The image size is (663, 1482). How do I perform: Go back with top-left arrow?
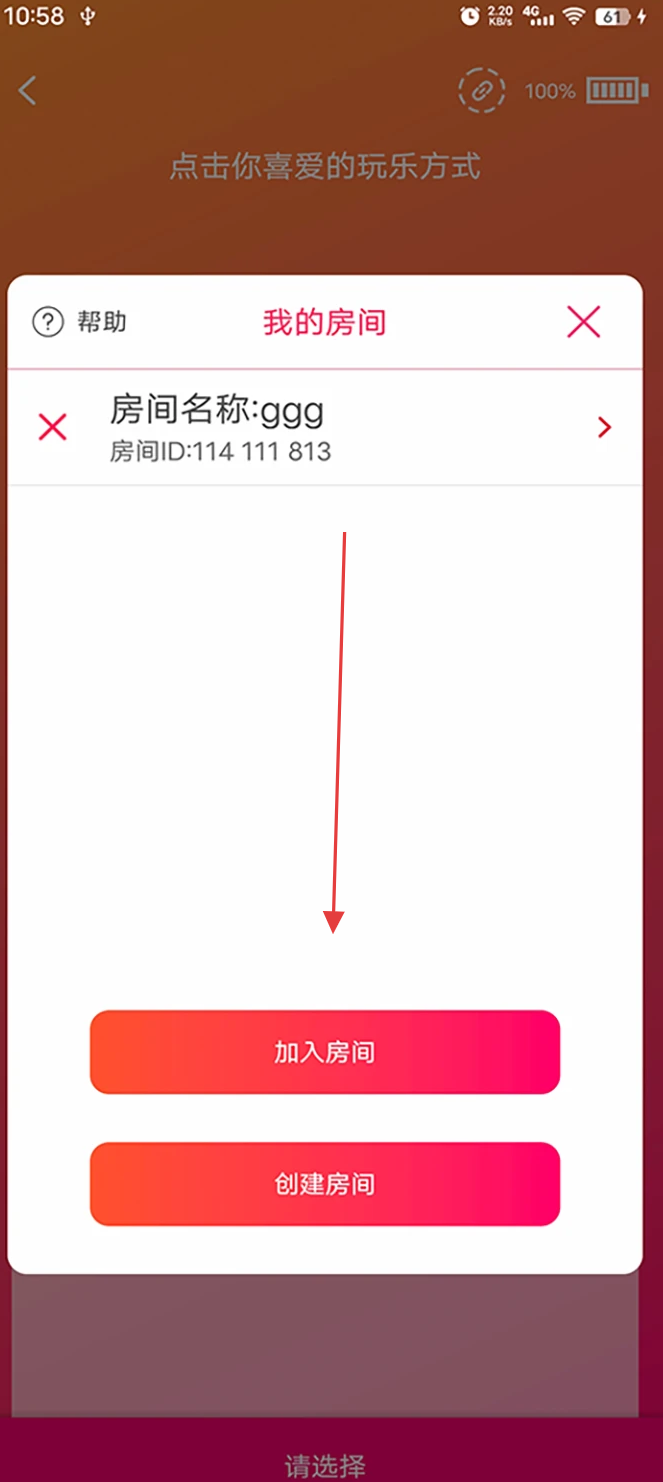point(27,91)
